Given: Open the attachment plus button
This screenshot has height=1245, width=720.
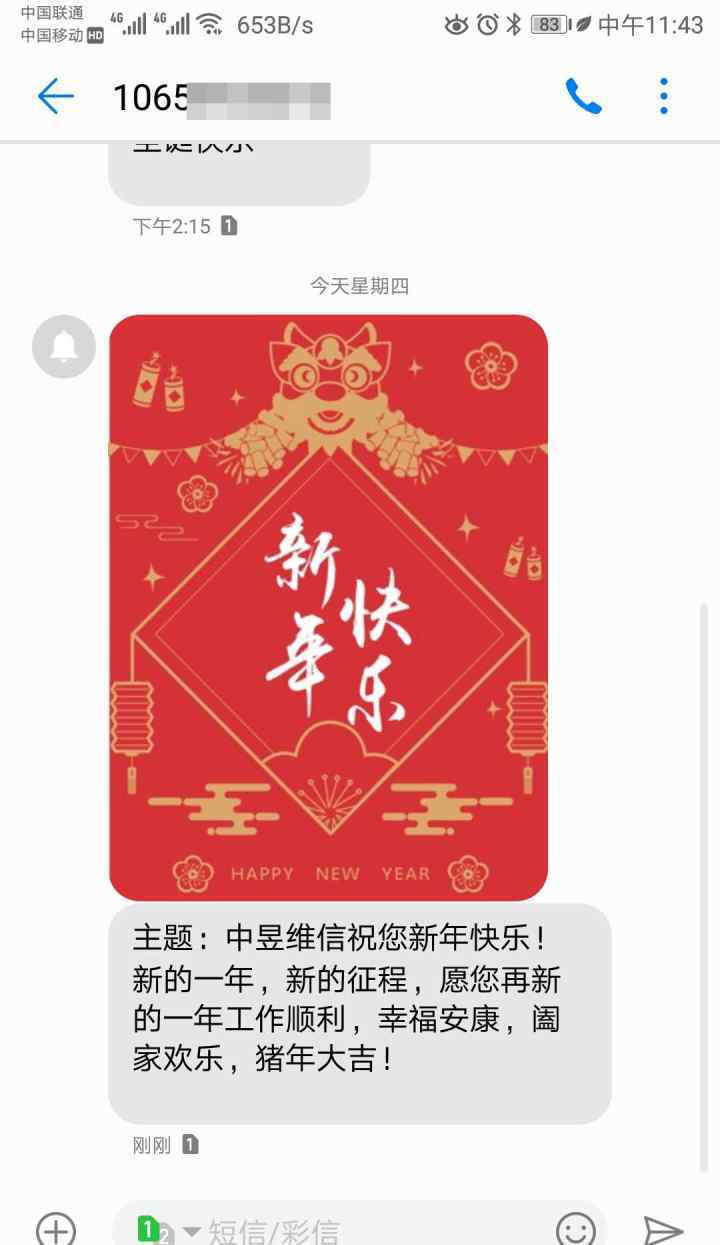Looking at the screenshot, I should pos(56,1229).
